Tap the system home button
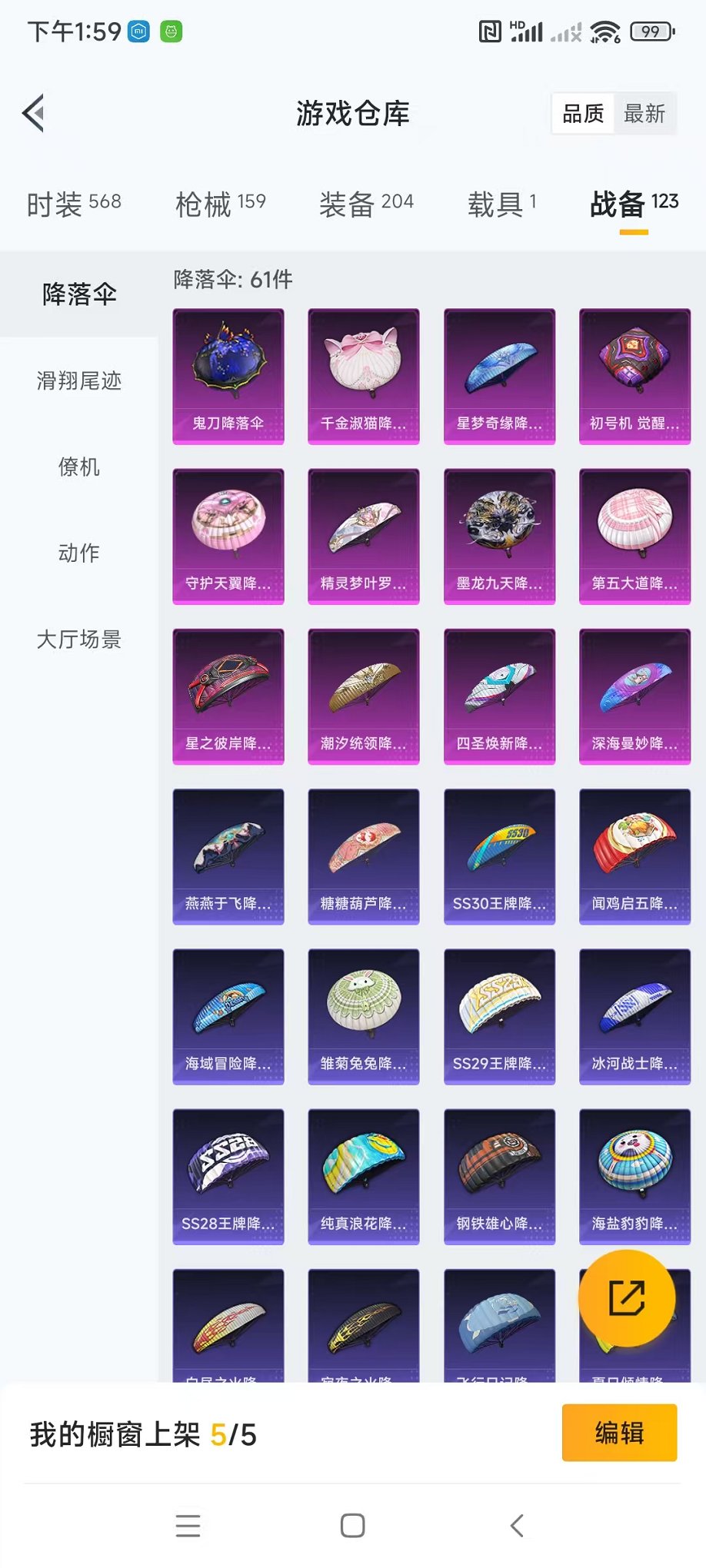Viewport: 706px width, 1568px height. (352, 1526)
